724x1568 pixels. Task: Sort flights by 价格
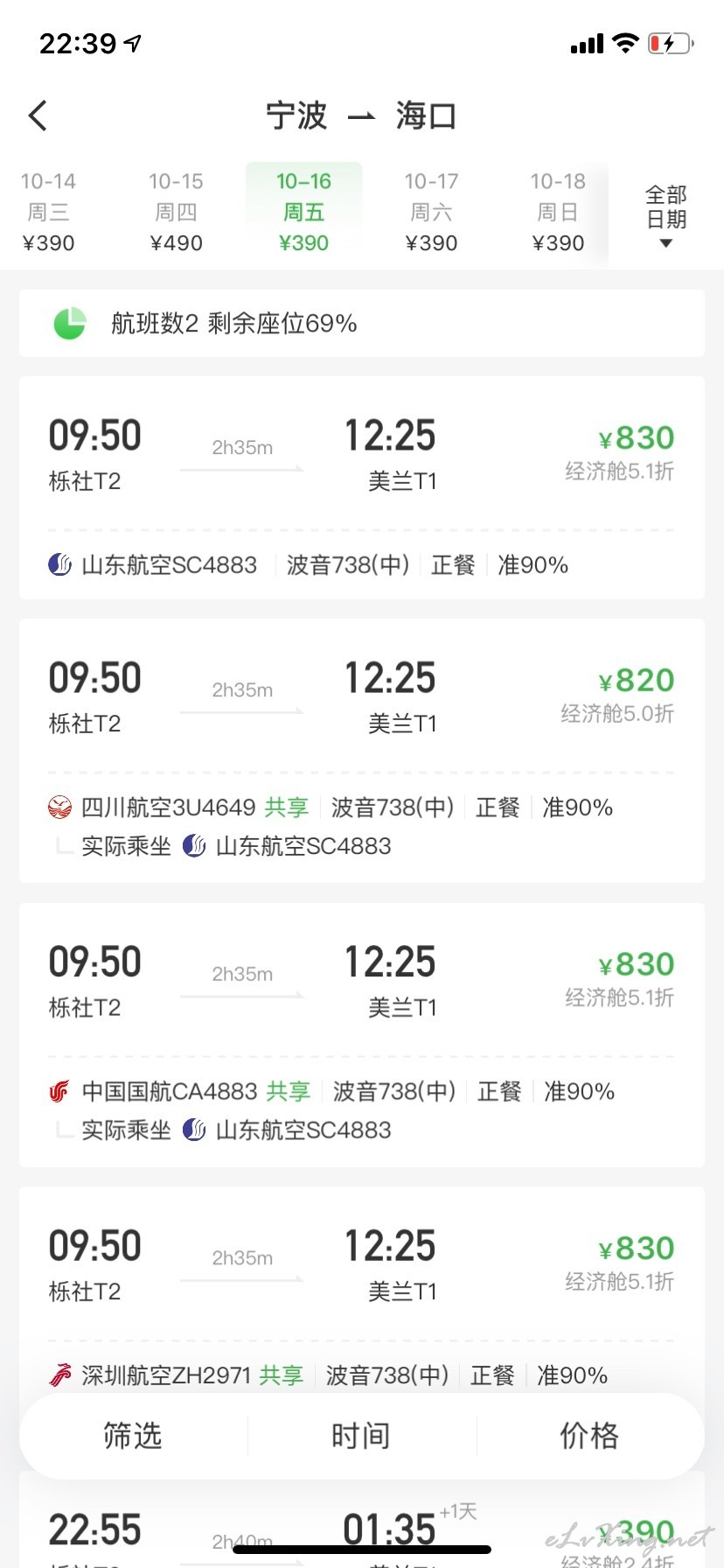590,1436
